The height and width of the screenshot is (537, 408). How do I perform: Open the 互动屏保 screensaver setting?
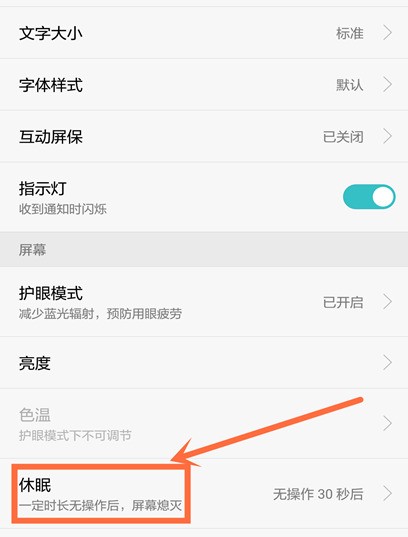point(204,136)
